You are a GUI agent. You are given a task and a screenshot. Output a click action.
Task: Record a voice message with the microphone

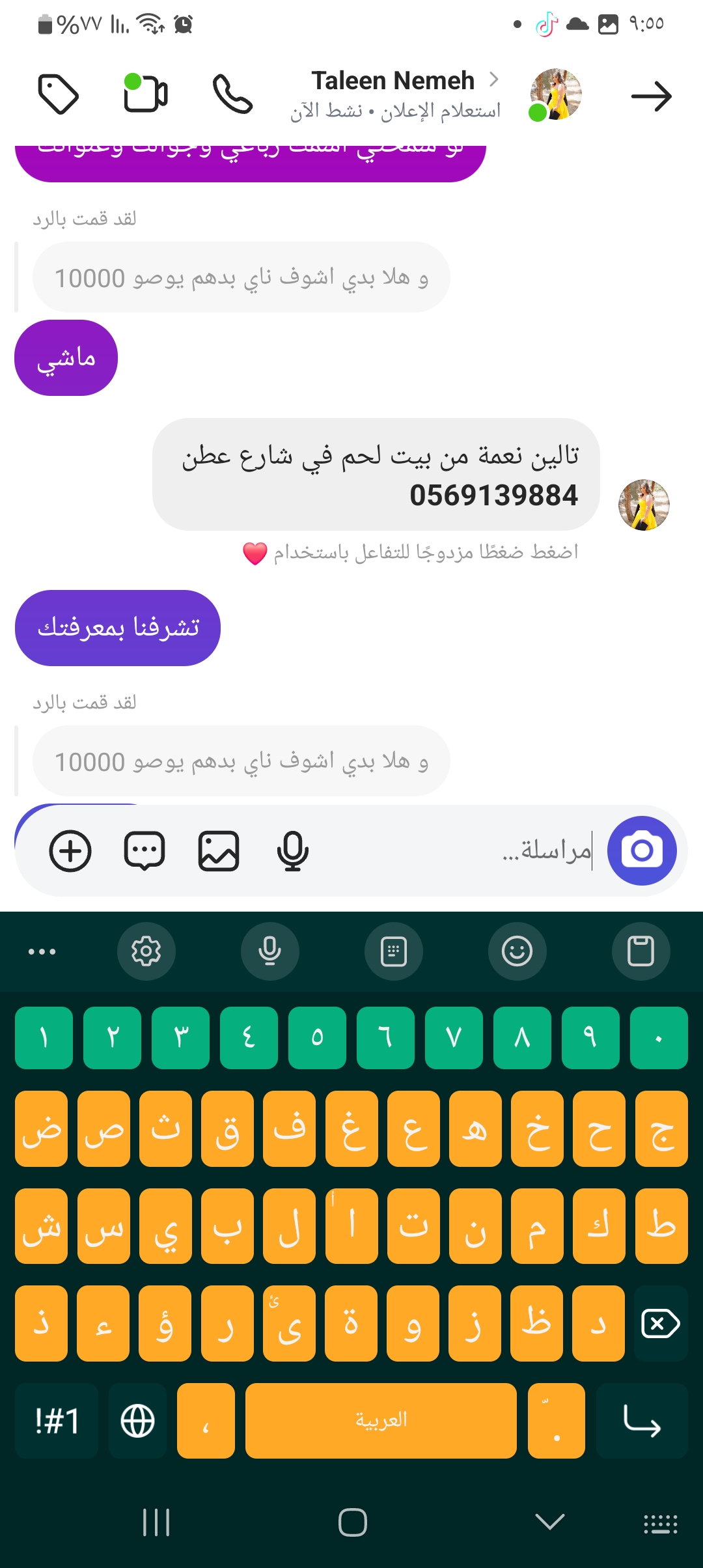click(293, 850)
